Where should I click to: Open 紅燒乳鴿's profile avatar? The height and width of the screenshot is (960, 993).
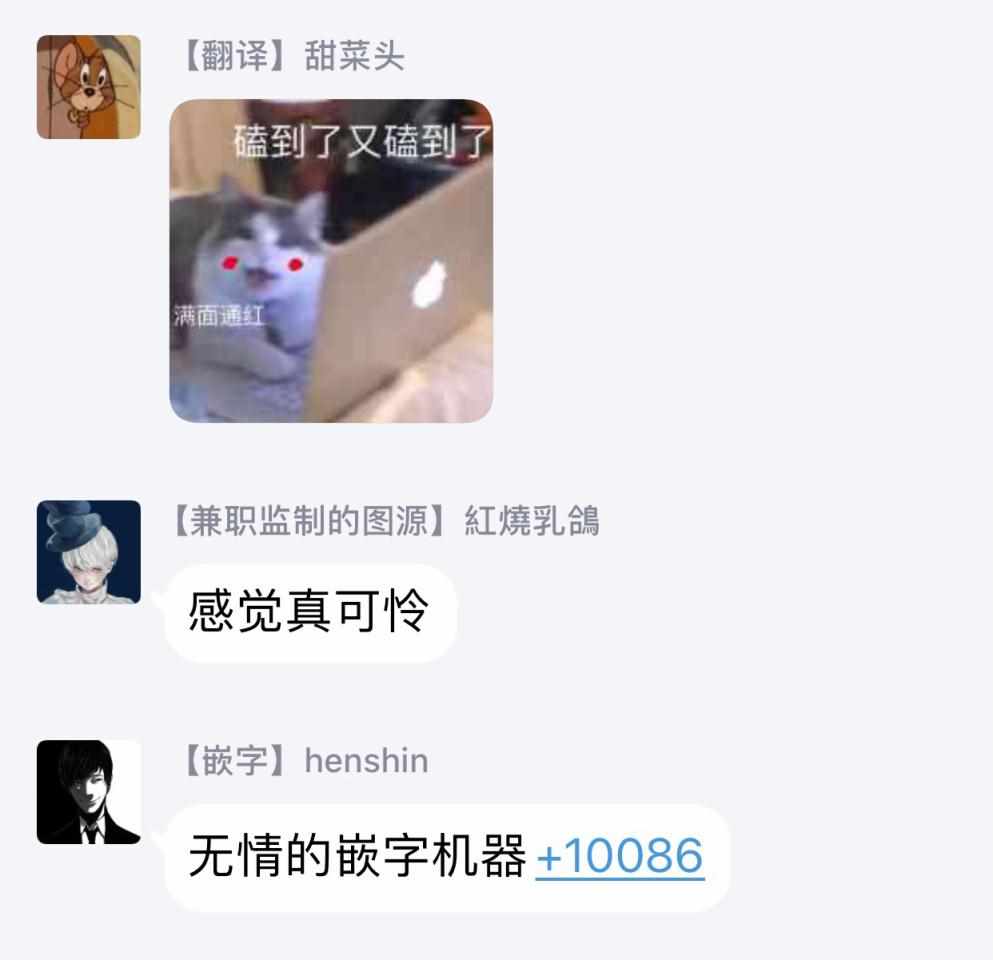88,552
